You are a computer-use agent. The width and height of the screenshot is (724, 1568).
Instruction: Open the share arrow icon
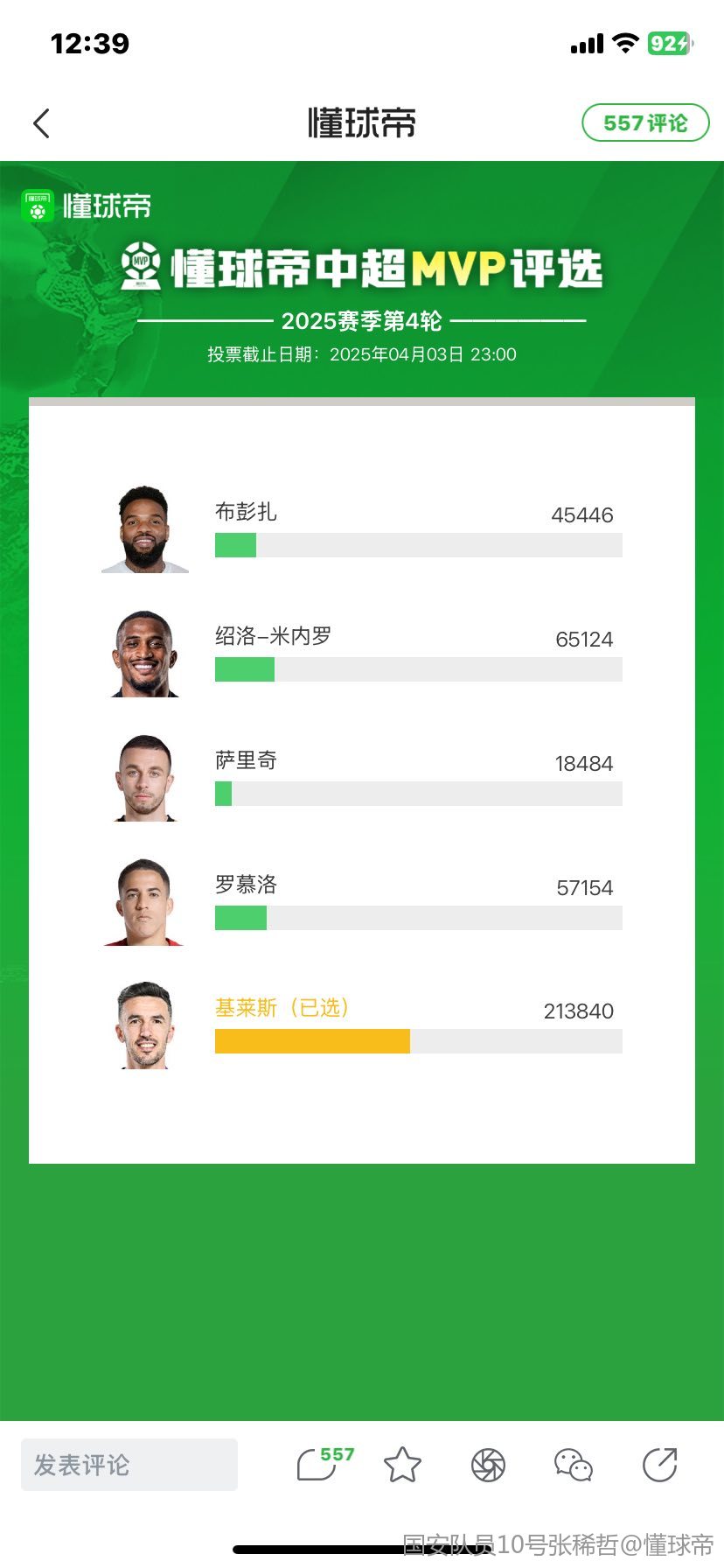click(659, 1464)
